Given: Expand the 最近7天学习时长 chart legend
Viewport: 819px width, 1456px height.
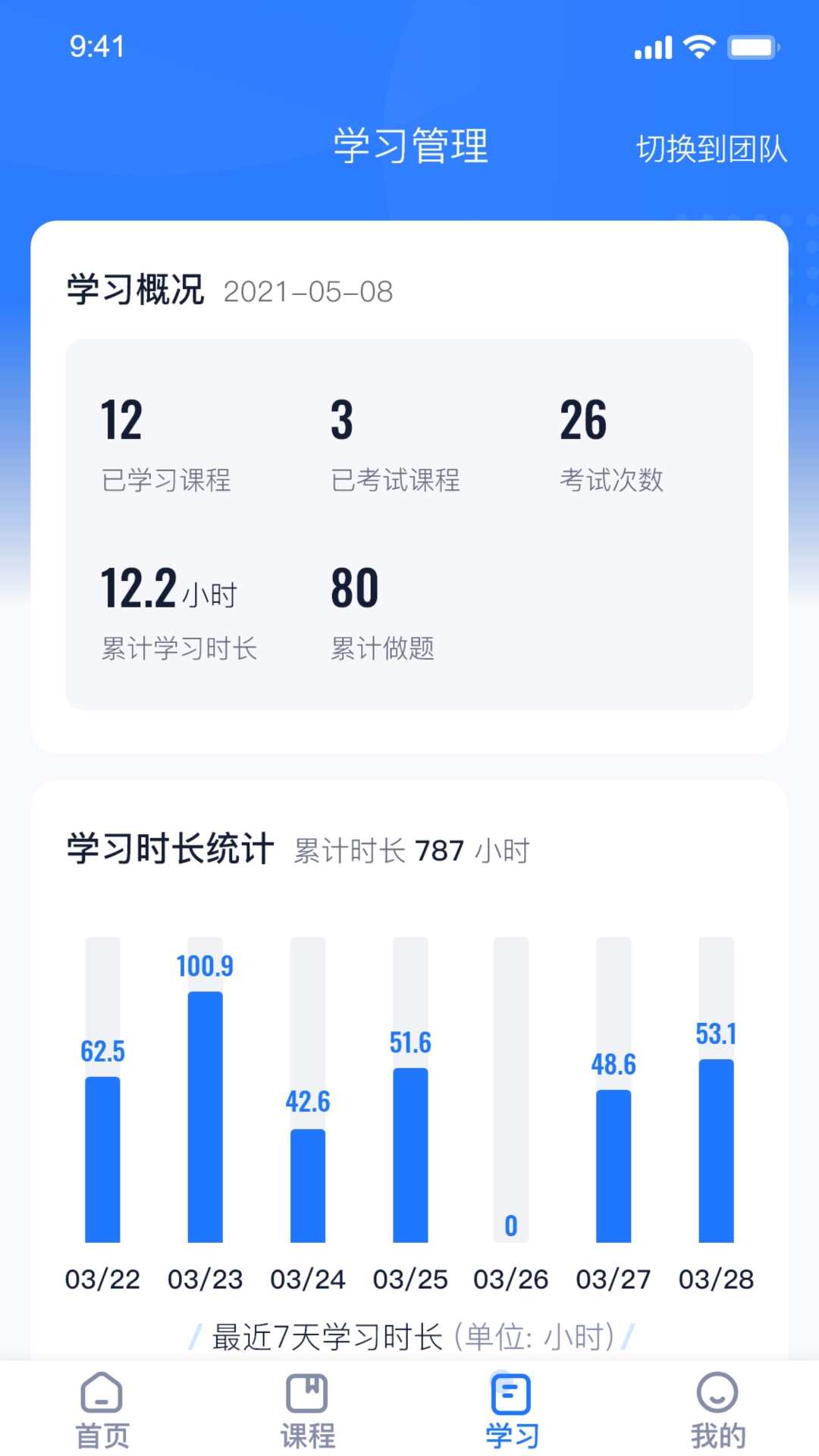Looking at the screenshot, I should click(x=409, y=1333).
